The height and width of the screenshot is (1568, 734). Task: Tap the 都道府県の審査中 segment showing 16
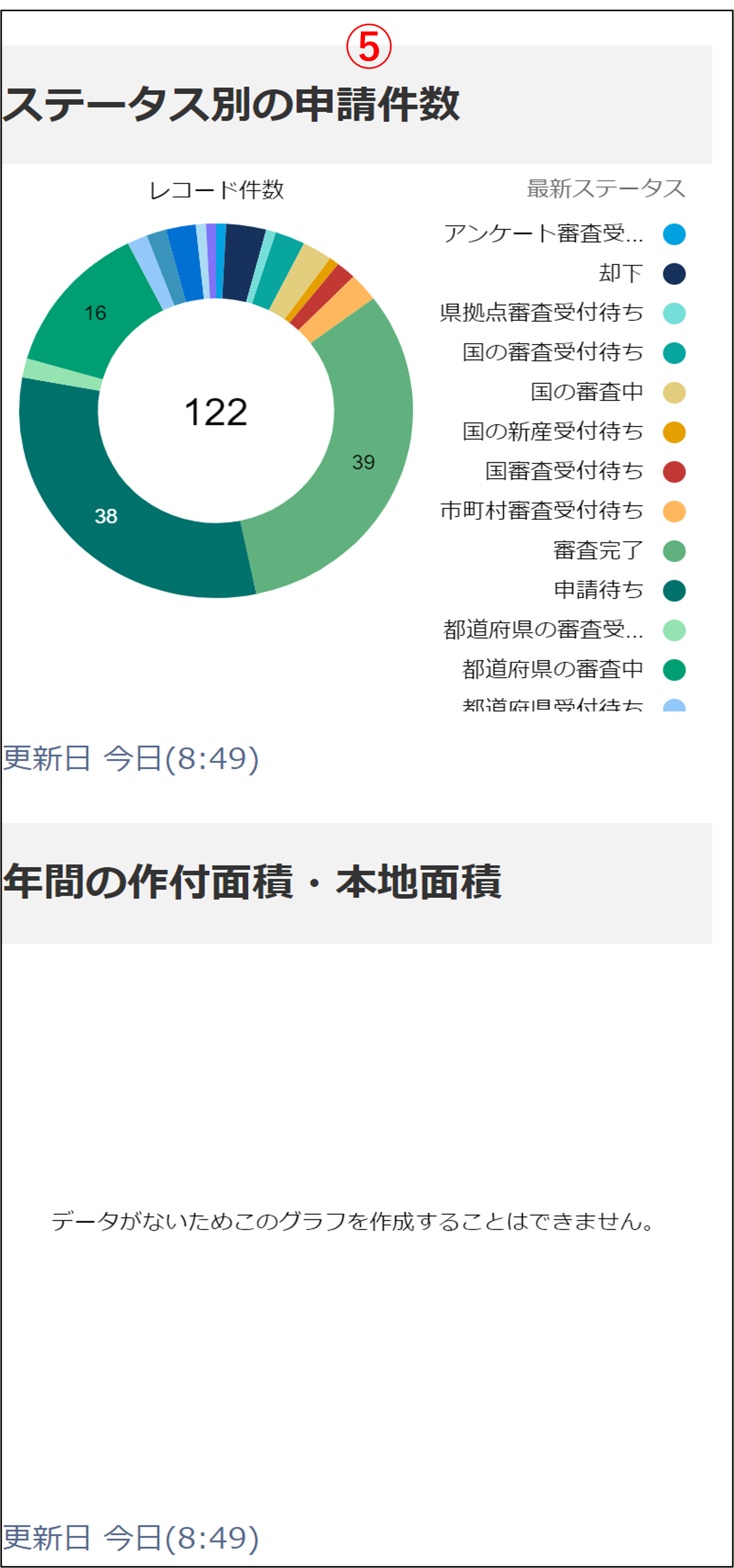[96, 312]
